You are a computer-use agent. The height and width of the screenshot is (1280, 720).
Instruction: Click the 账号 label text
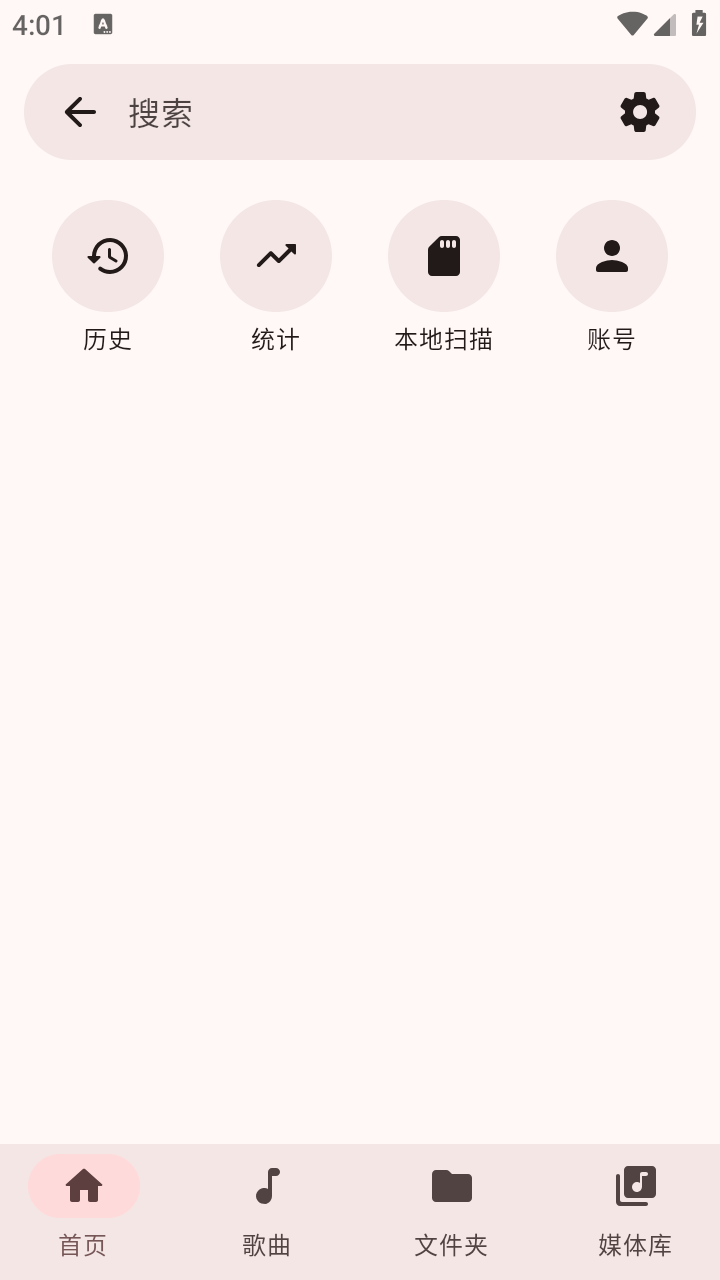coord(612,339)
